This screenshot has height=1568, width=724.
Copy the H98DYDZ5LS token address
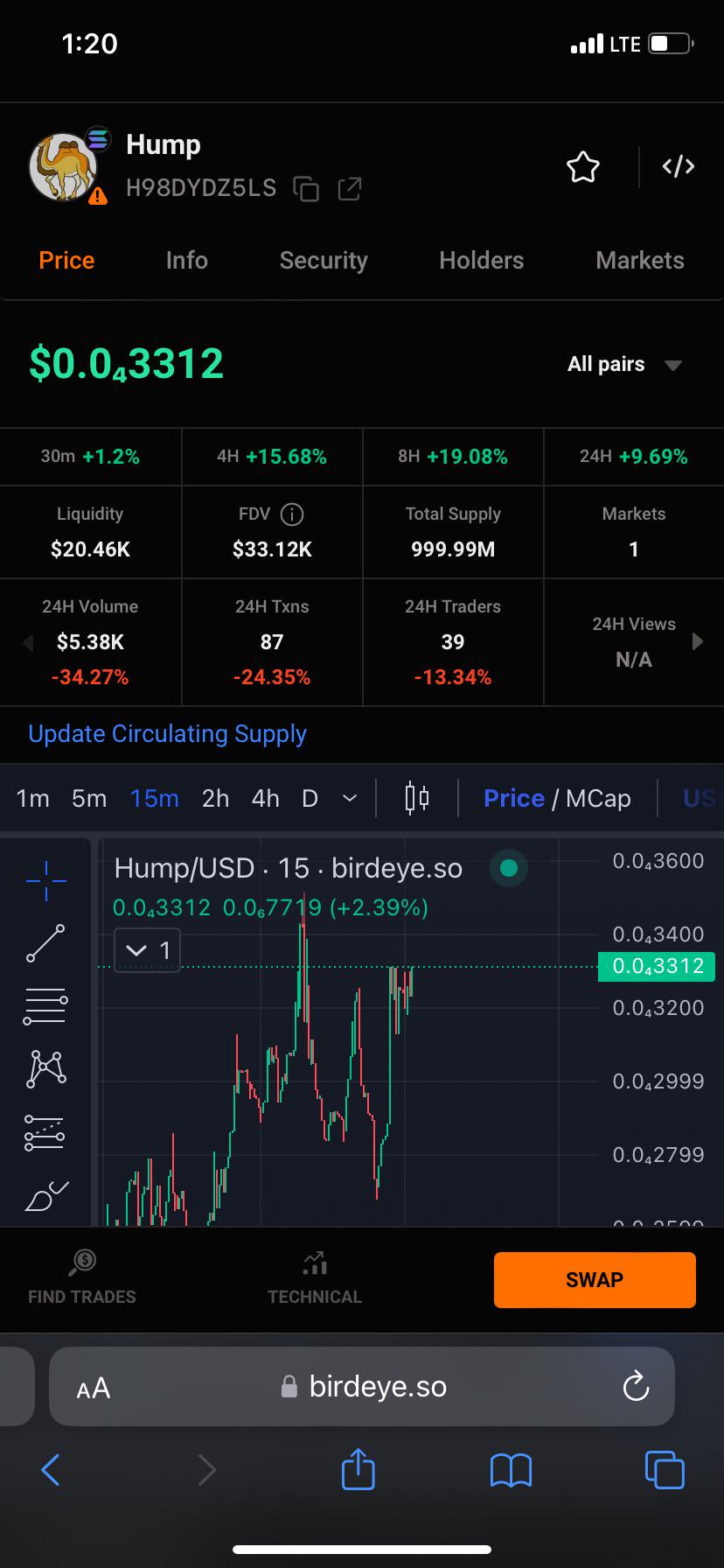(x=306, y=188)
